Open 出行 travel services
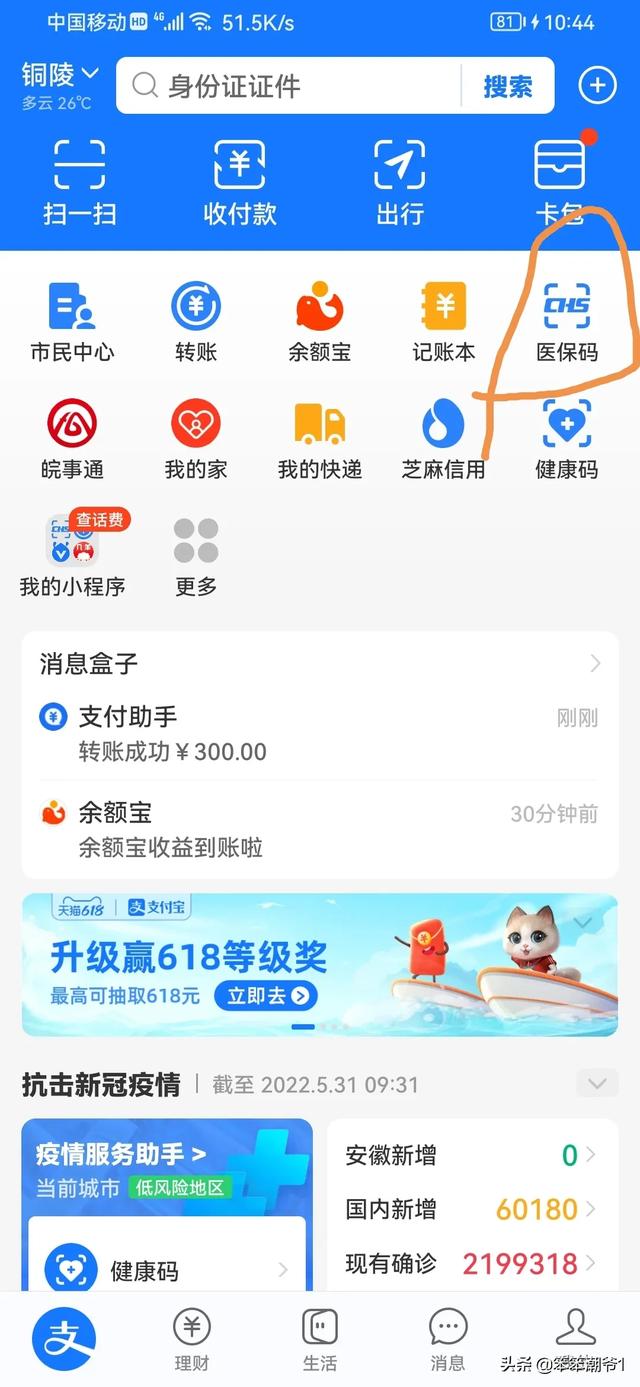Screen dimensions: 640x1387 399,182
